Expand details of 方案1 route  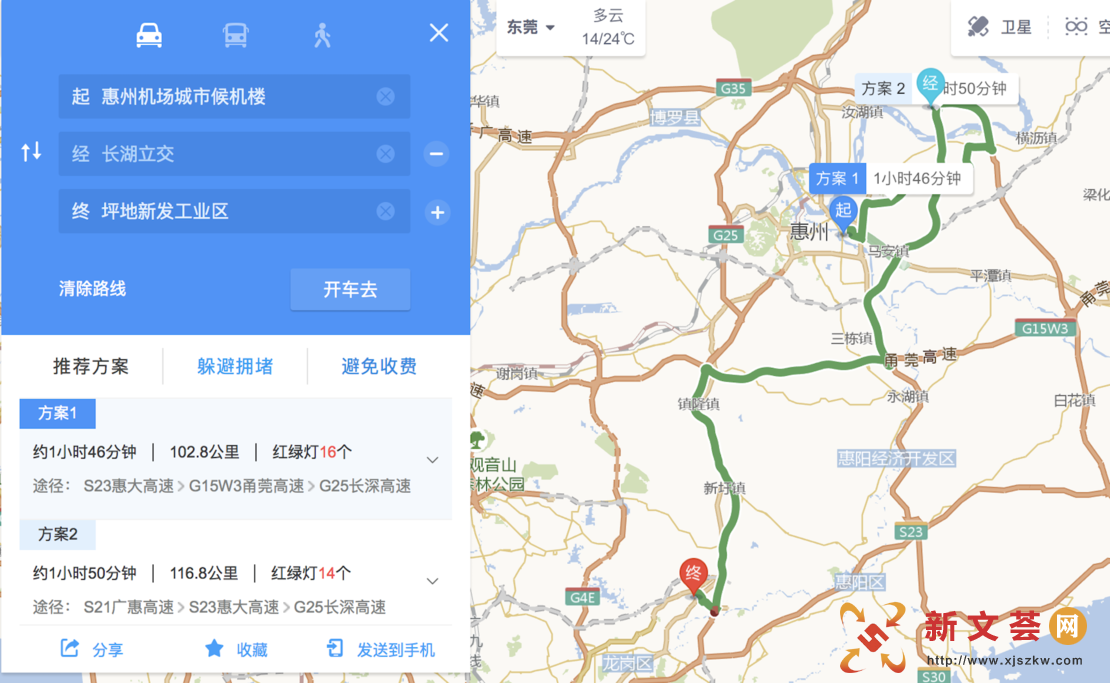coord(432,460)
